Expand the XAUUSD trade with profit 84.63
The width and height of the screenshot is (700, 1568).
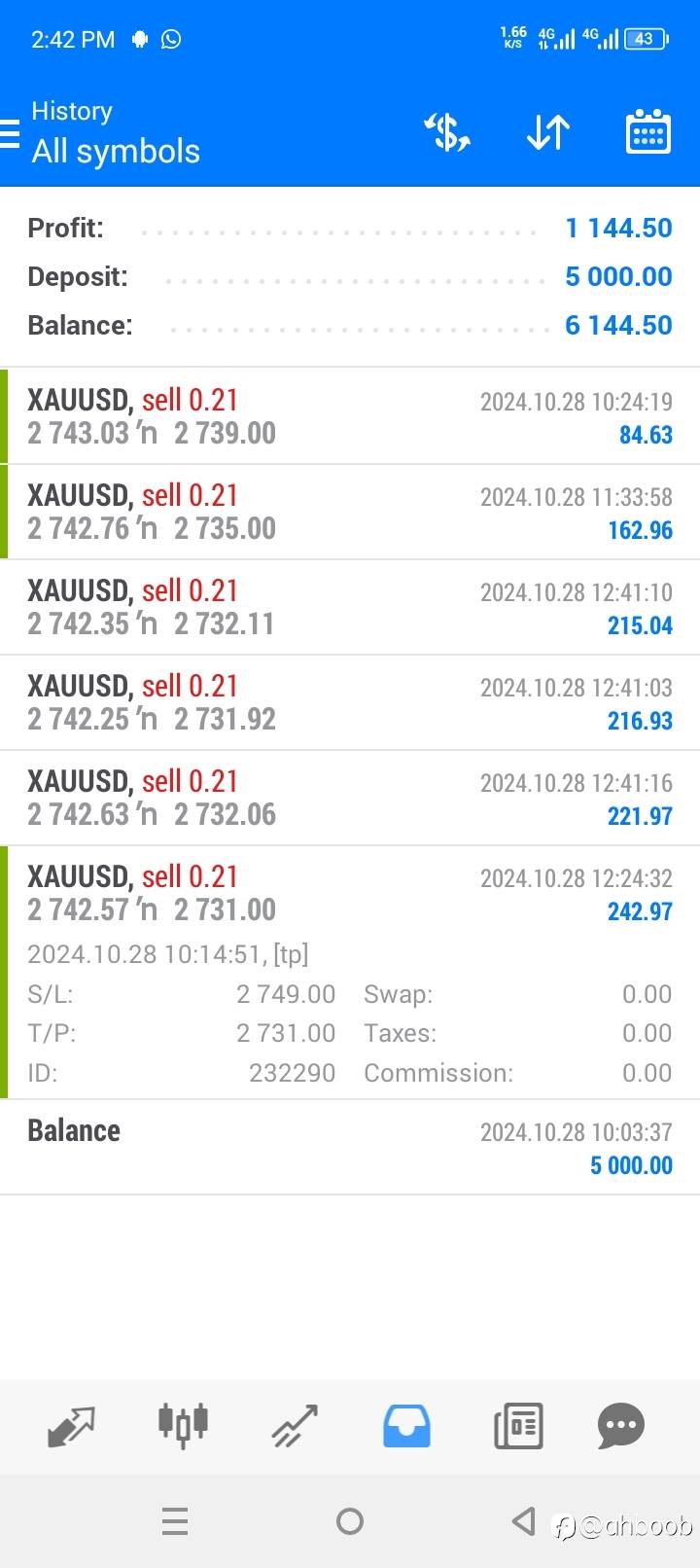350,416
